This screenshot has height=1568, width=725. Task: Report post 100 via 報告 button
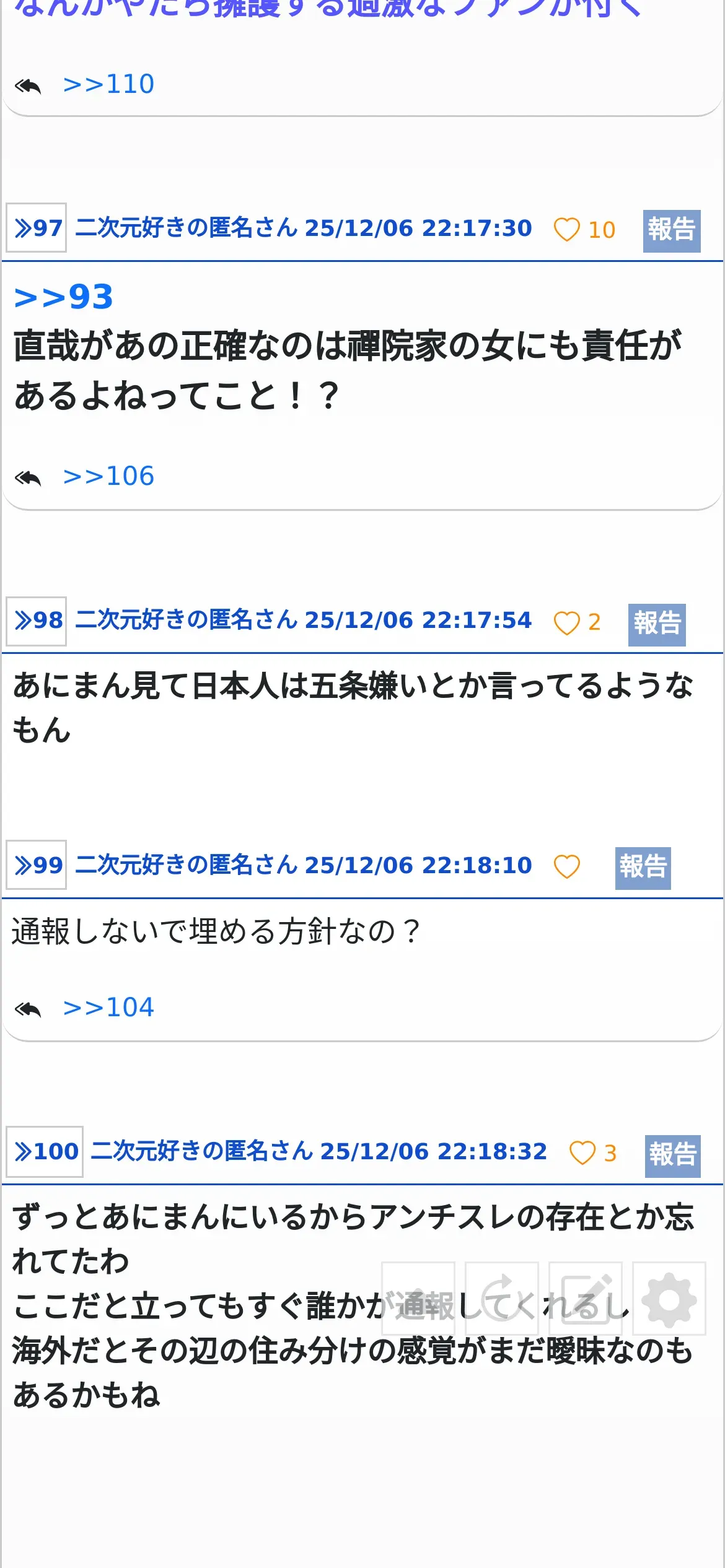click(673, 1156)
